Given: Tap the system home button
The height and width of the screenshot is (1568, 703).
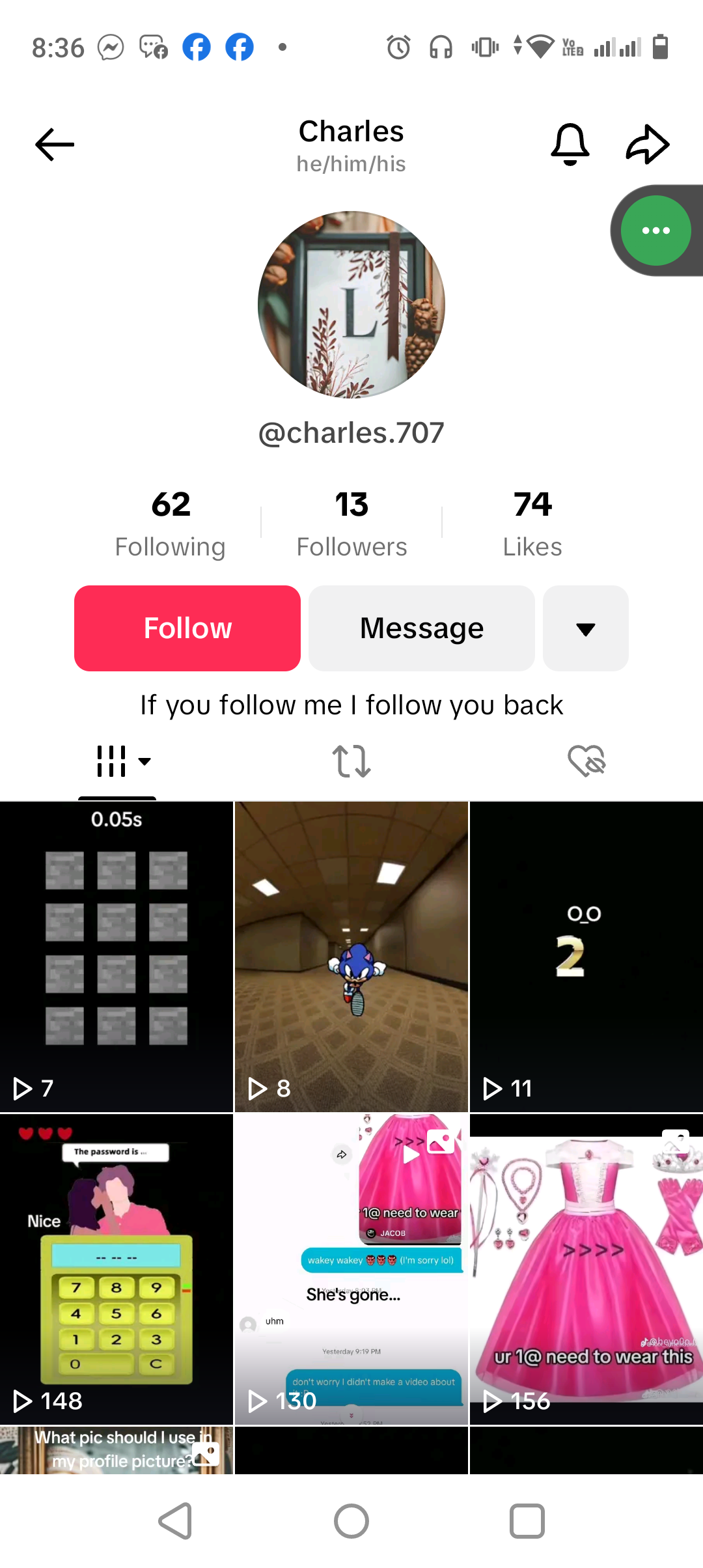Looking at the screenshot, I should point(351,1521).
